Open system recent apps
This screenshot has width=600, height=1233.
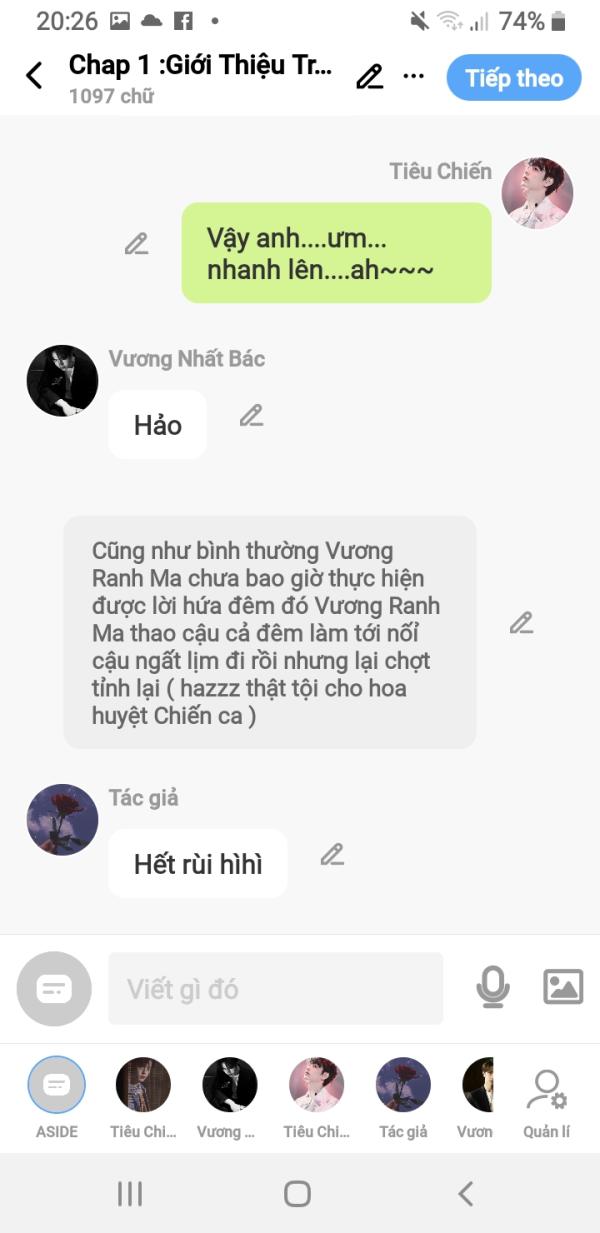click(x=130, y=1193)
